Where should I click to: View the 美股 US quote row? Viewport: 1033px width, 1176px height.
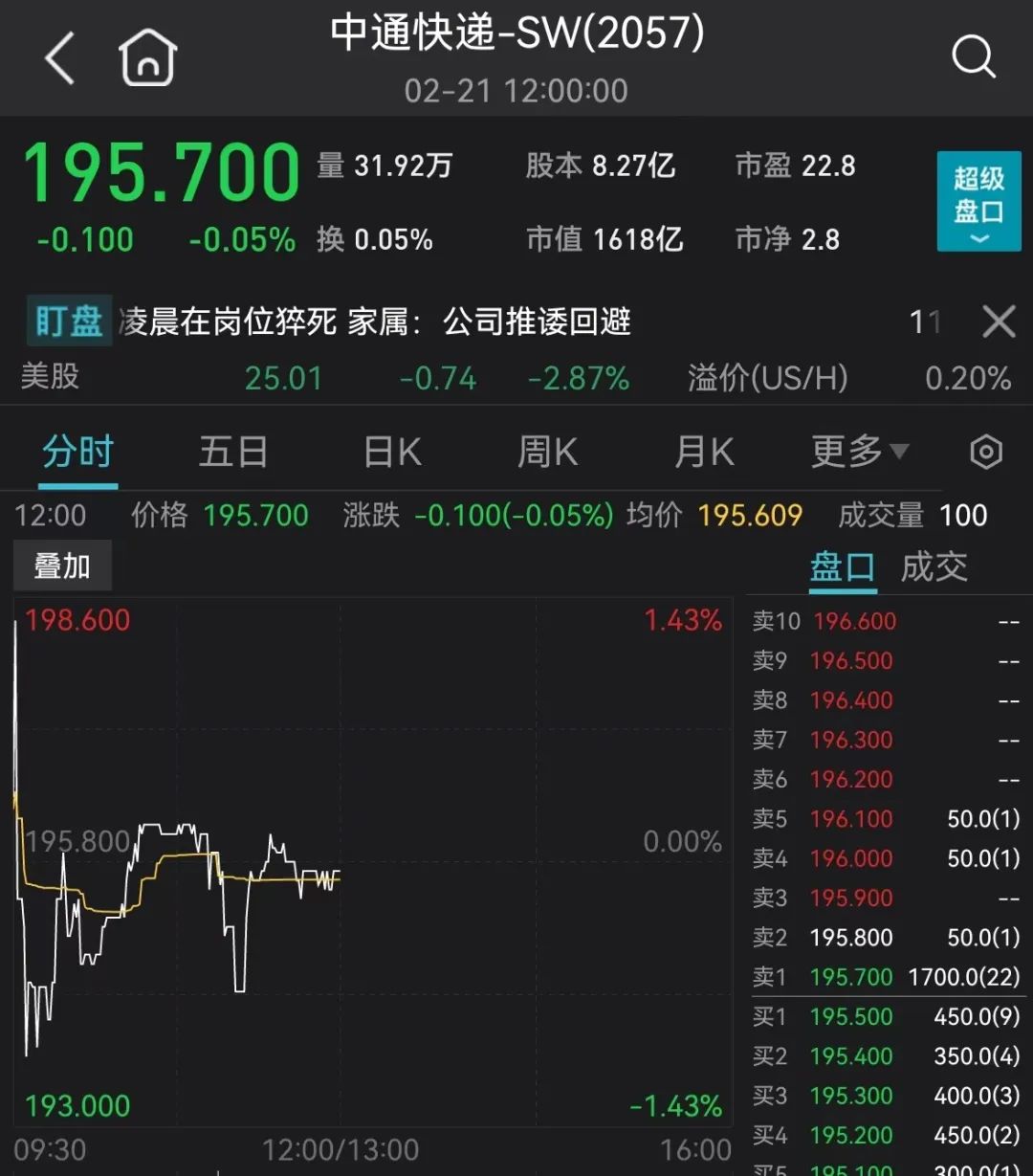(x=516, y=379)
